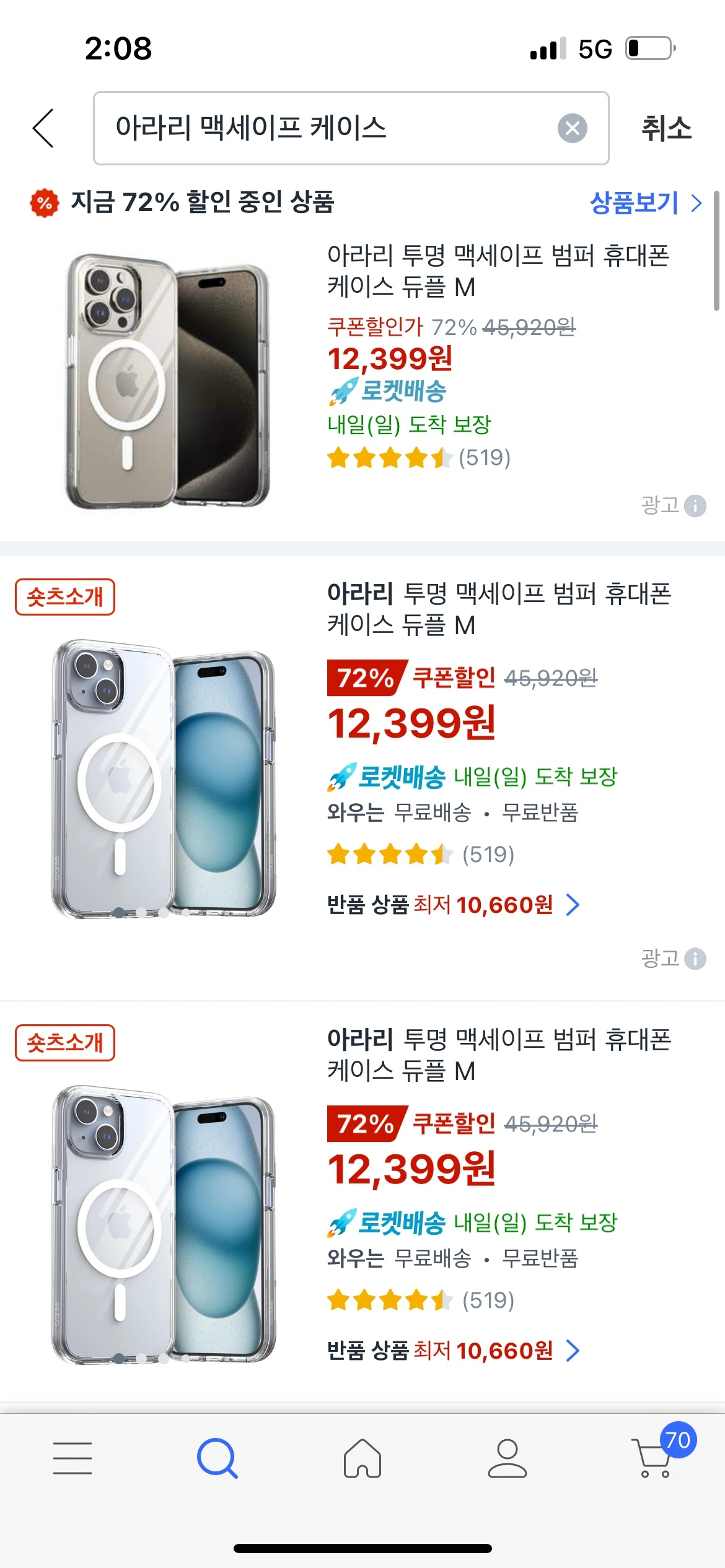Go to the home tab
Viewport: 725px width, 1568px height.
coord(362,1458)
